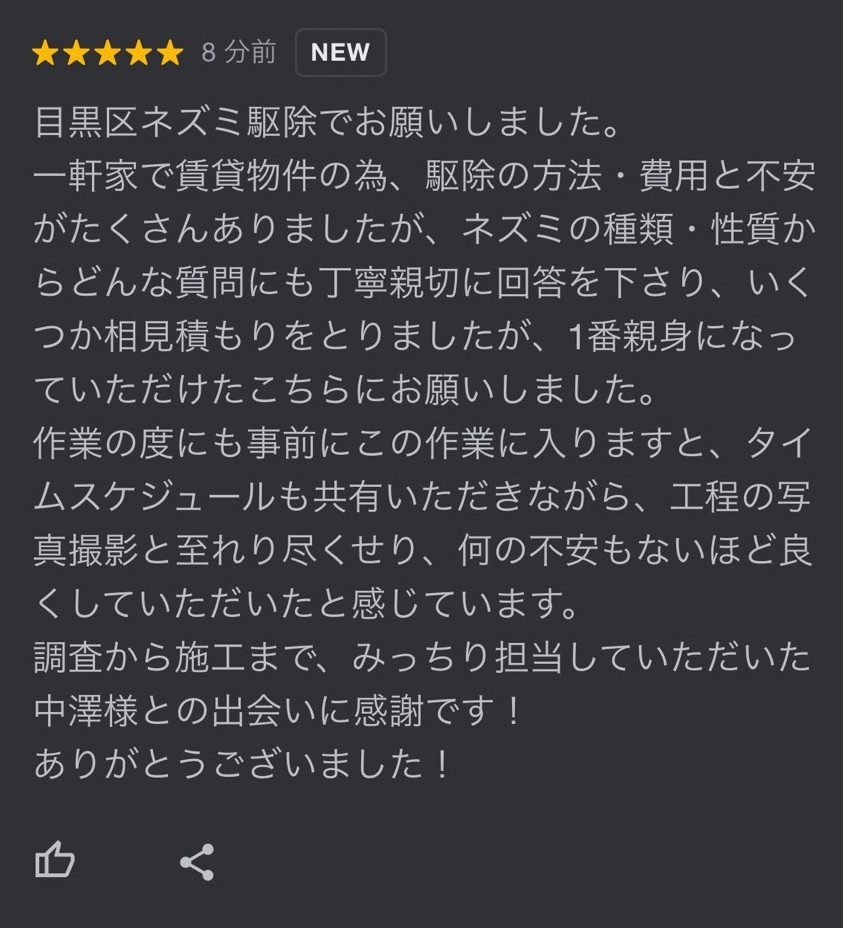The height and width of the screenshot is (928, 843).
Task: Share this five-star review
Action: coord(197,861)
